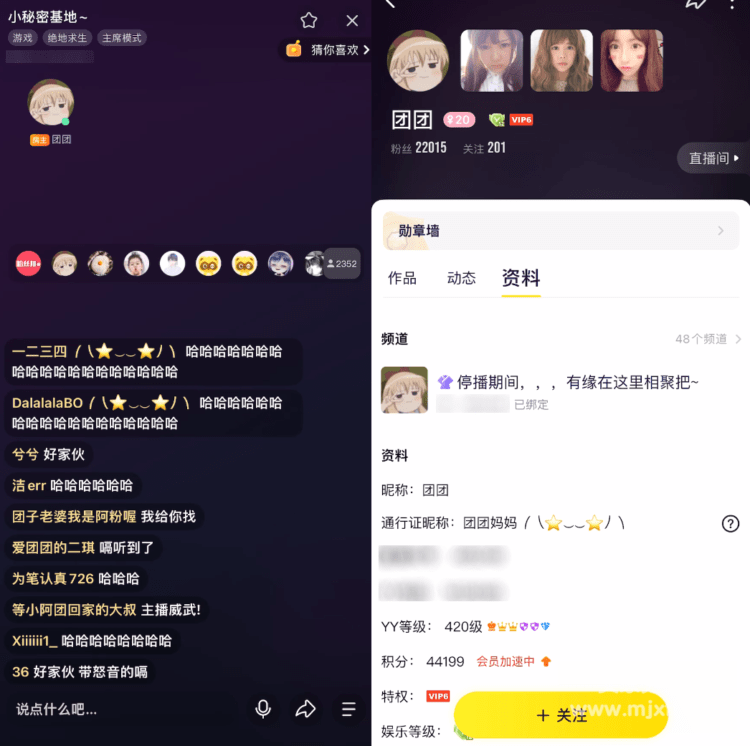Open the profile overflow menu
The height and width of the screenshot is (746, 750).
tap(732, 5)
